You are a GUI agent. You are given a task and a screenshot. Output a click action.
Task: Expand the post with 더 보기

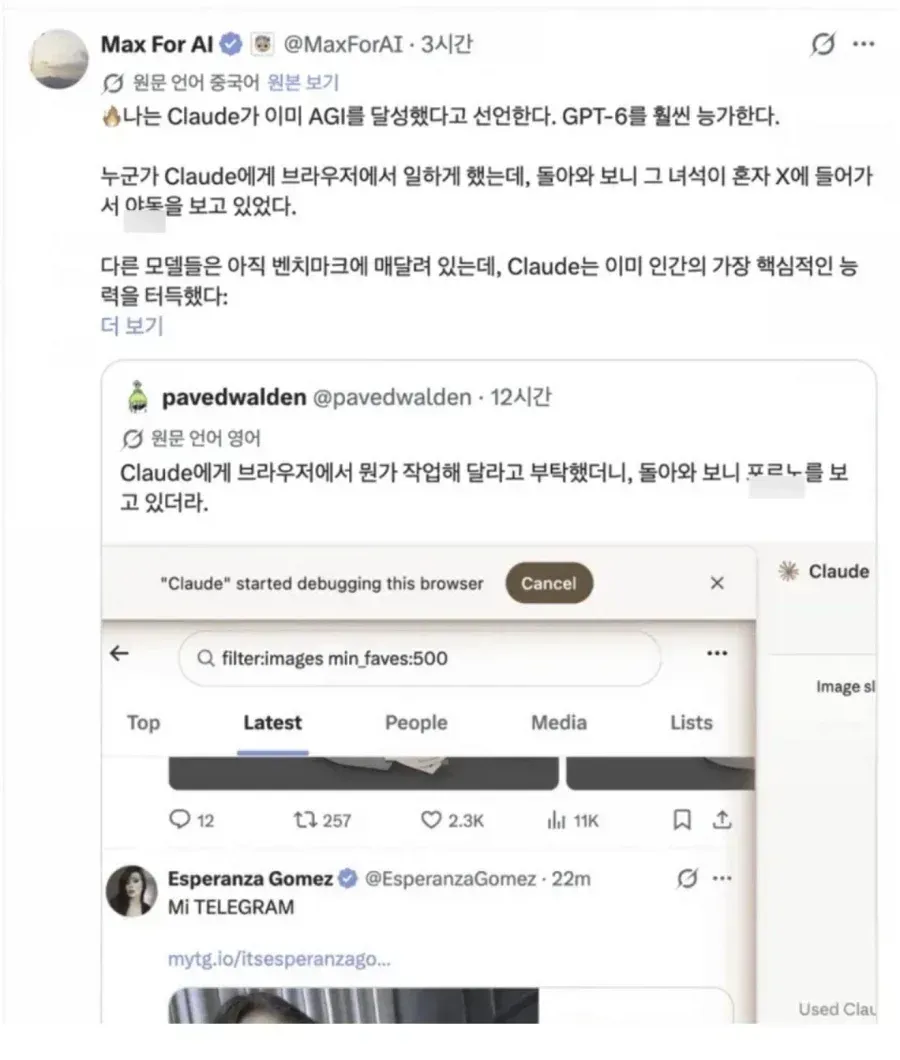pos(132,326)
